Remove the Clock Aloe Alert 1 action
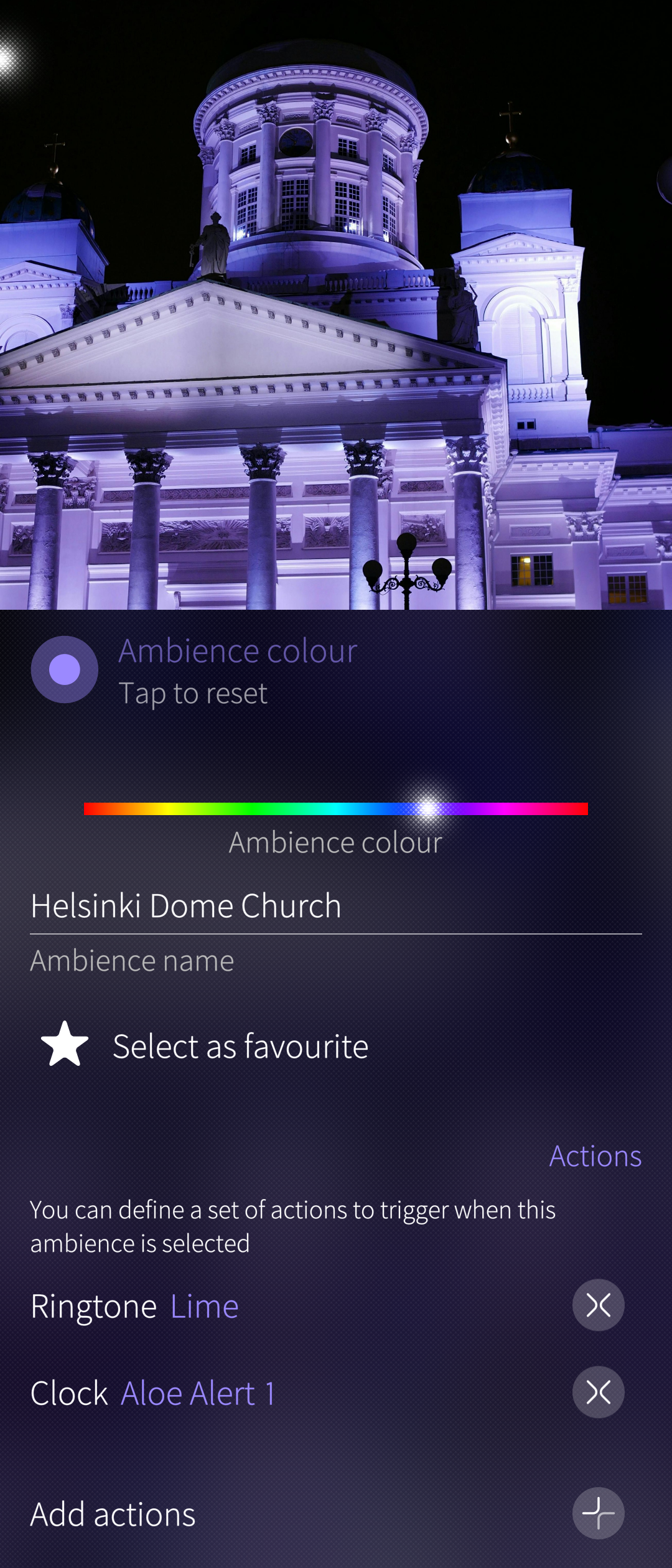Viewport: 672px width, 1568px height. click(598, 1392)
